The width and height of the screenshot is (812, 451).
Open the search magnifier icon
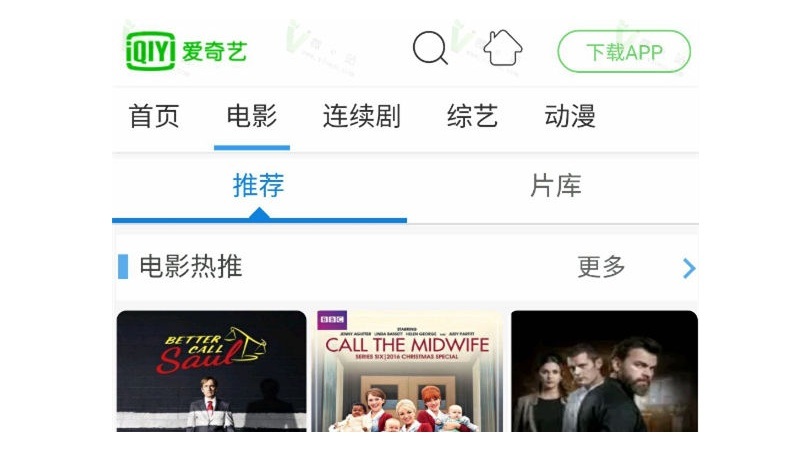click(430, 49)
